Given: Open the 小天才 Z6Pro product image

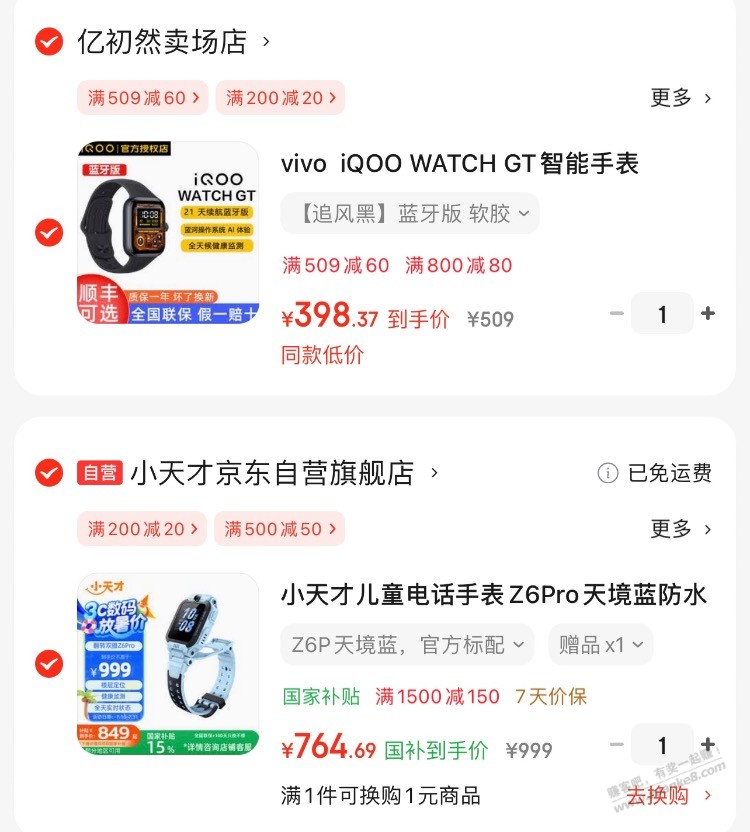Looking at the screenshot, I should [168, 663].
